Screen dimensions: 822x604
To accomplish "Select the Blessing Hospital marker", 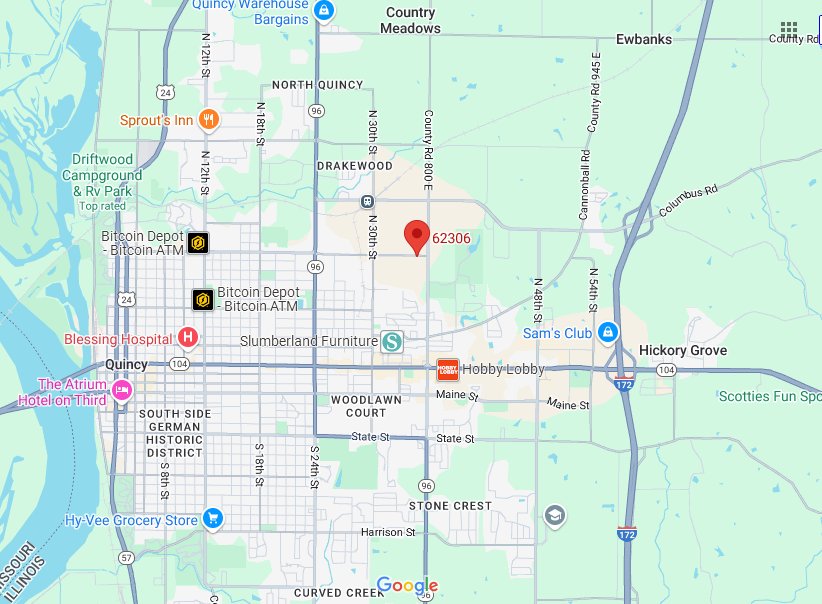I will tap(186, 338).
